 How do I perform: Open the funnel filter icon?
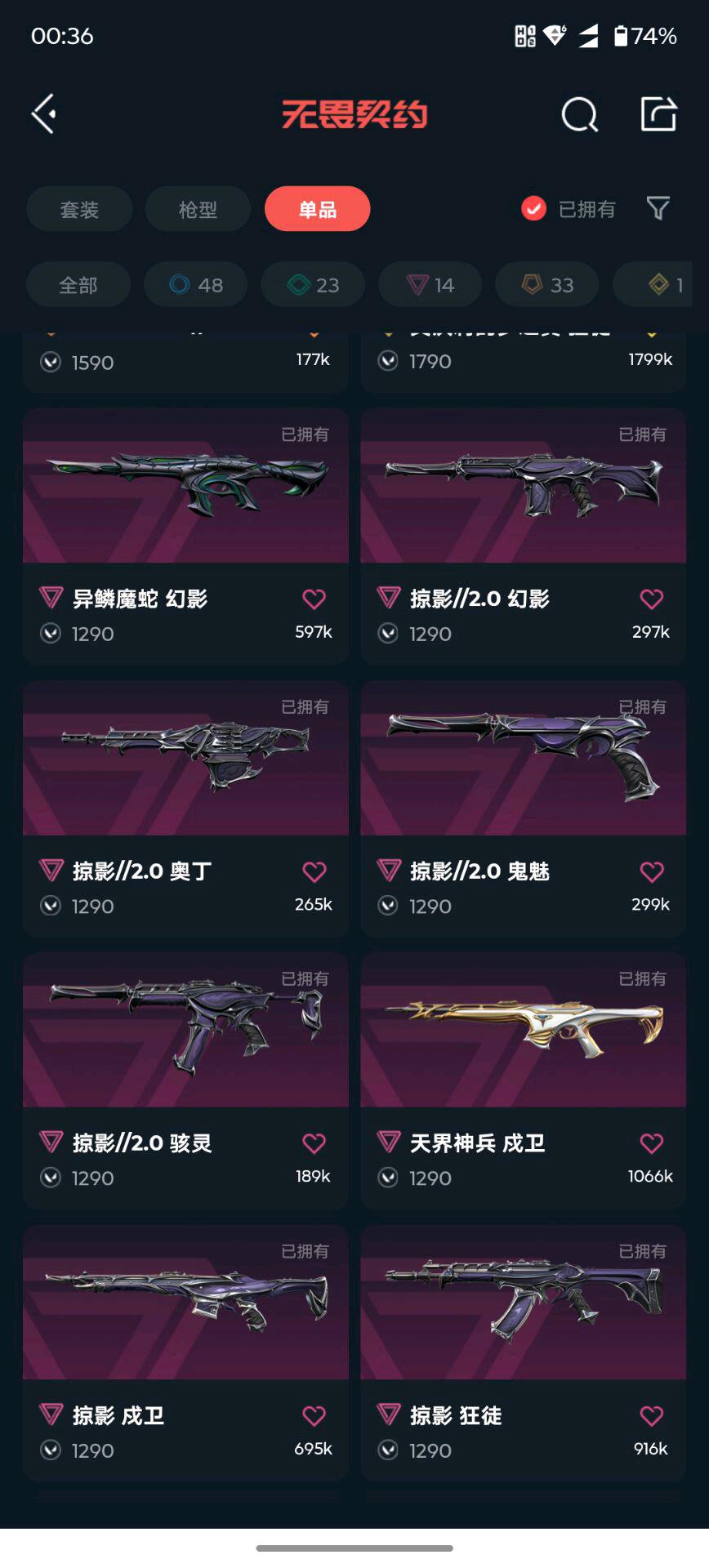click(658, 209)
